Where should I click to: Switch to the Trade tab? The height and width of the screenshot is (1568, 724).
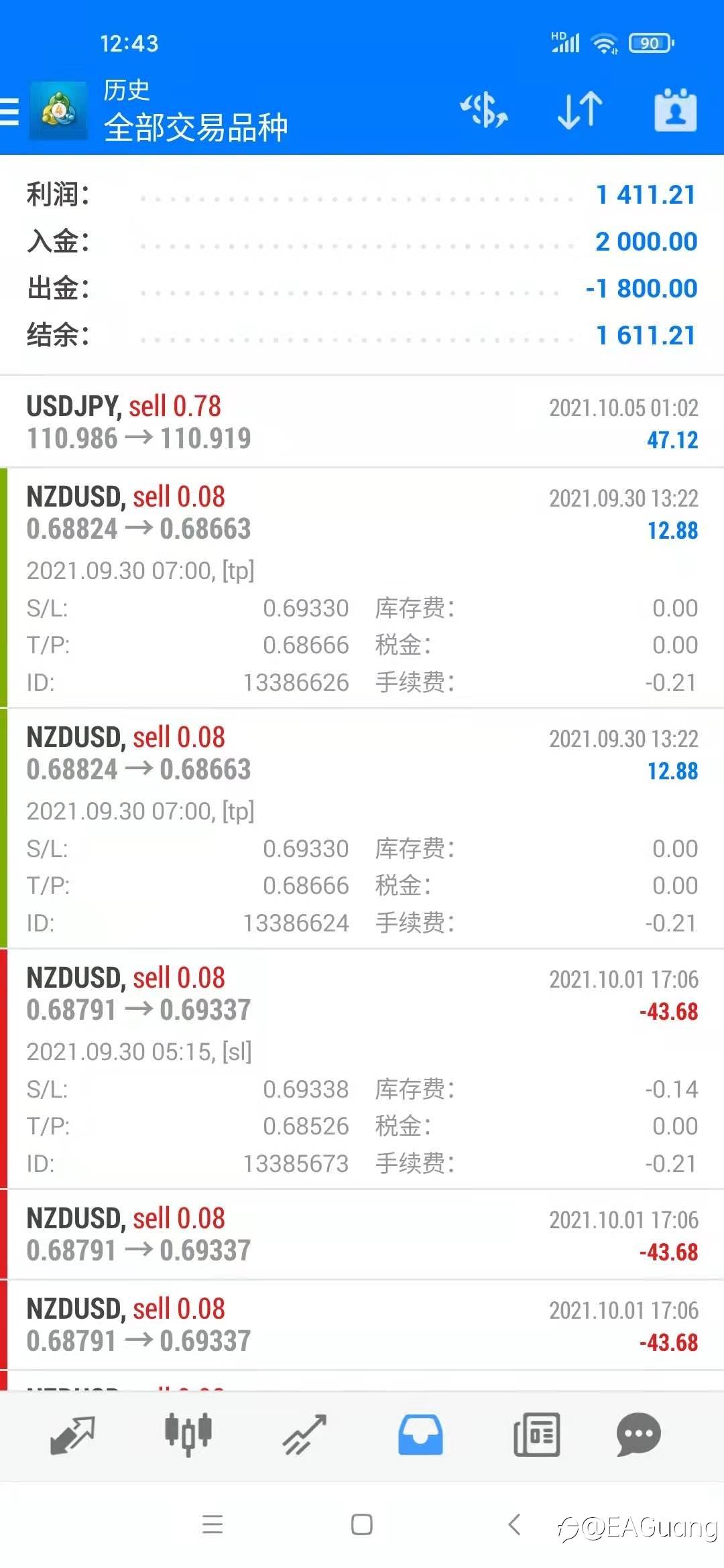(x=304, y=1435)
